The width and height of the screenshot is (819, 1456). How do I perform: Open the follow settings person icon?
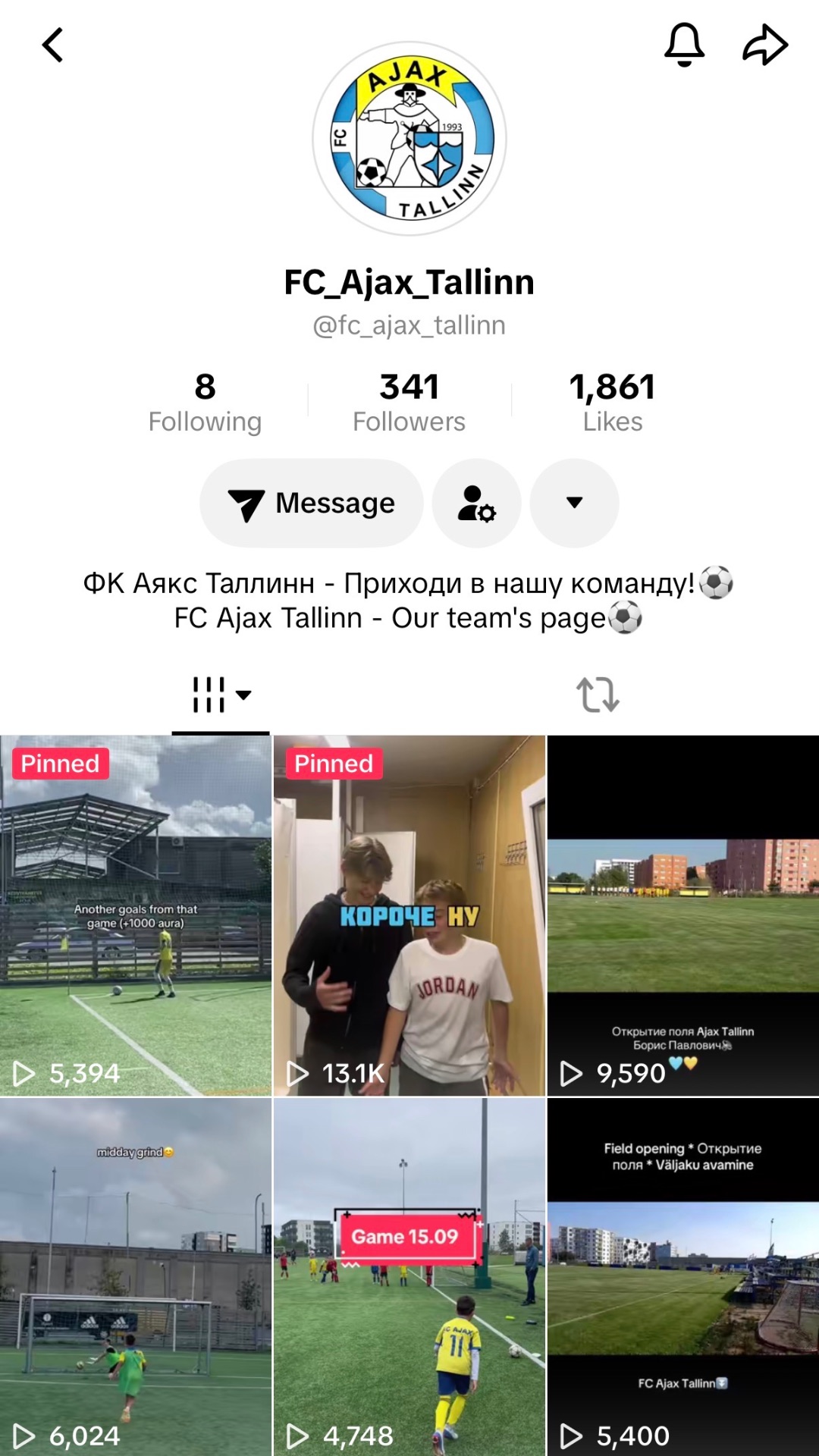coord(476,503)
